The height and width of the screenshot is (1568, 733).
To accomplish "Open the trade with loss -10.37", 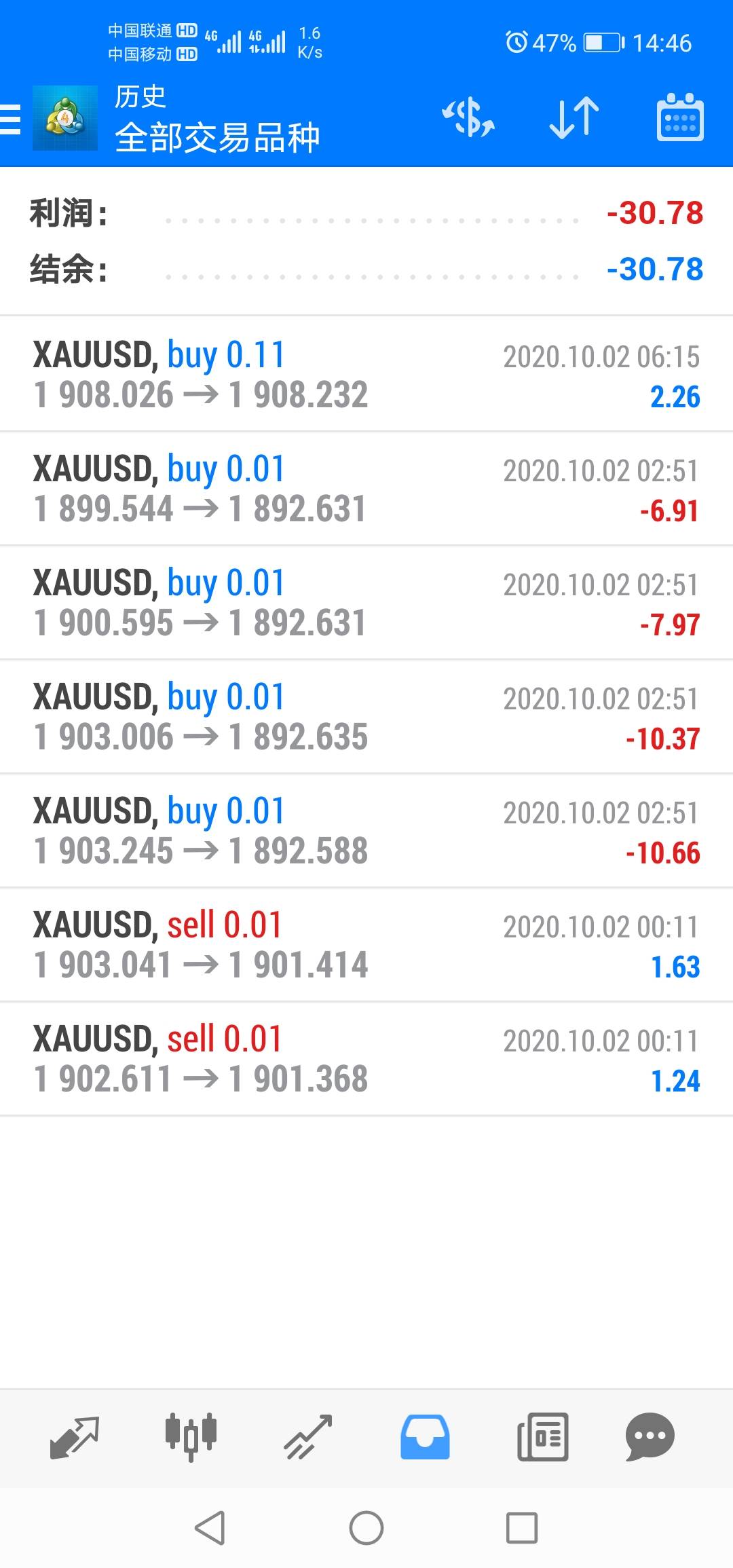I will (366, 716).
